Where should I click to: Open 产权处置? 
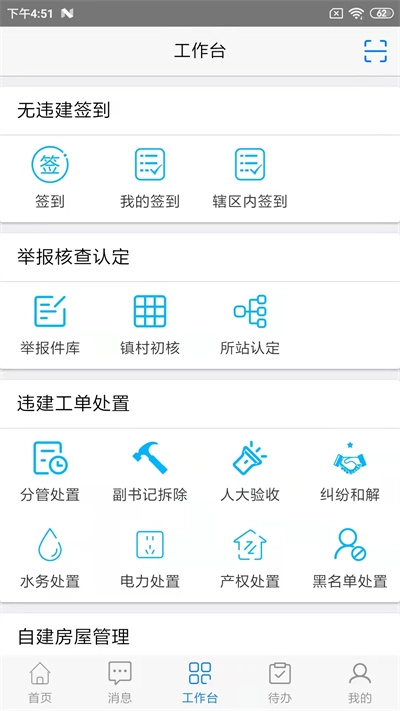(249, 558)
